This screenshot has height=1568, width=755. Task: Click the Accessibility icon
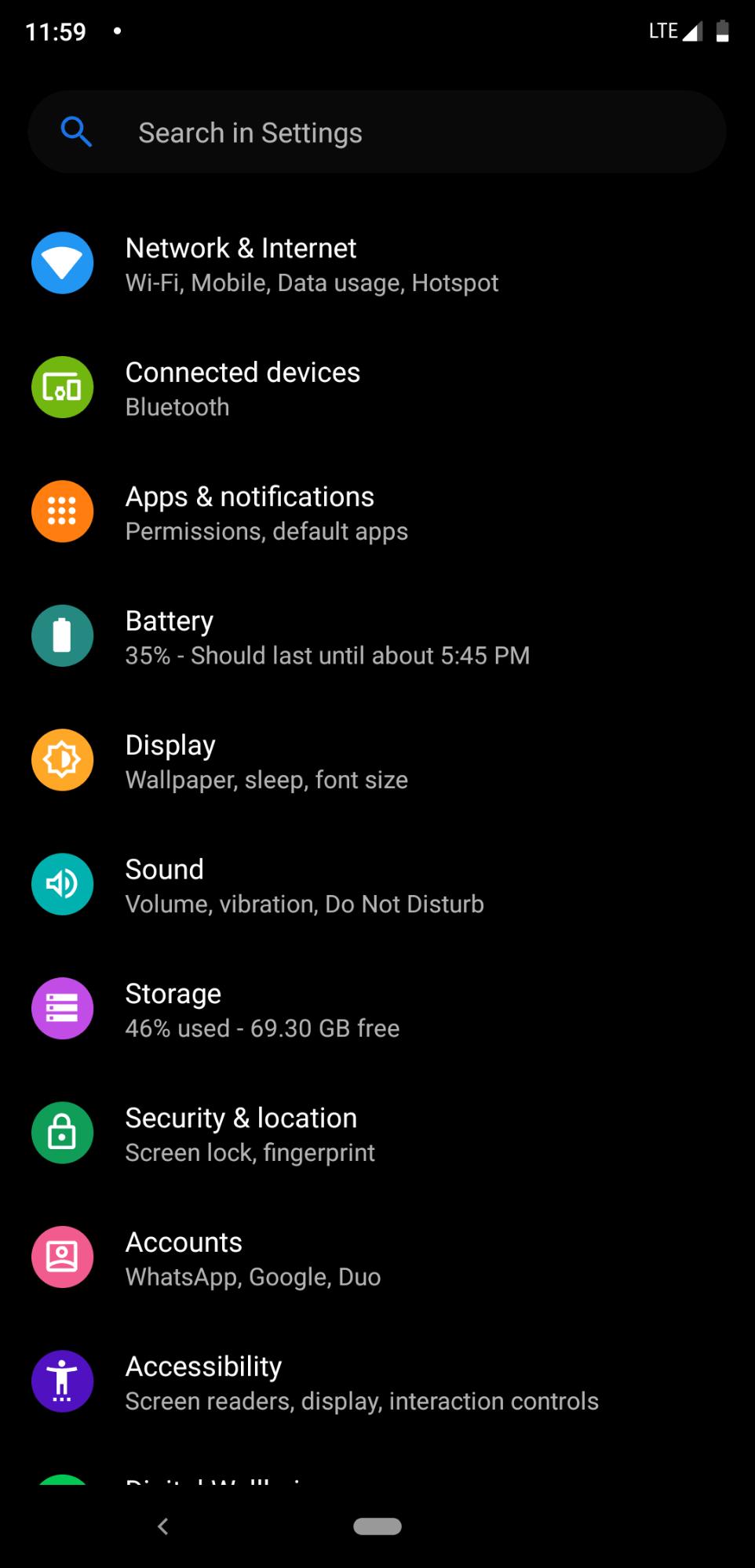click(63, 1381)
